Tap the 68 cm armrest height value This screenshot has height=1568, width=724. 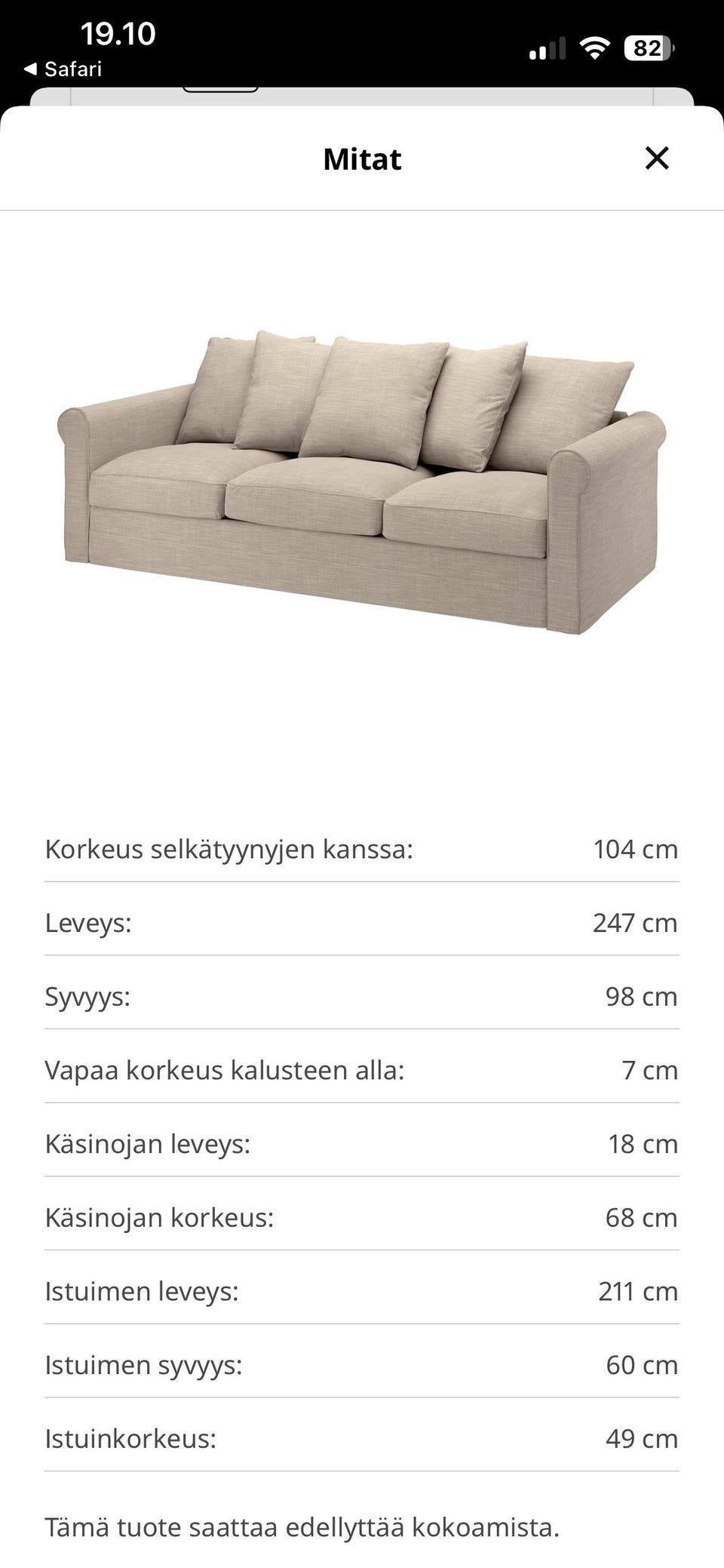pos(641,1217)
